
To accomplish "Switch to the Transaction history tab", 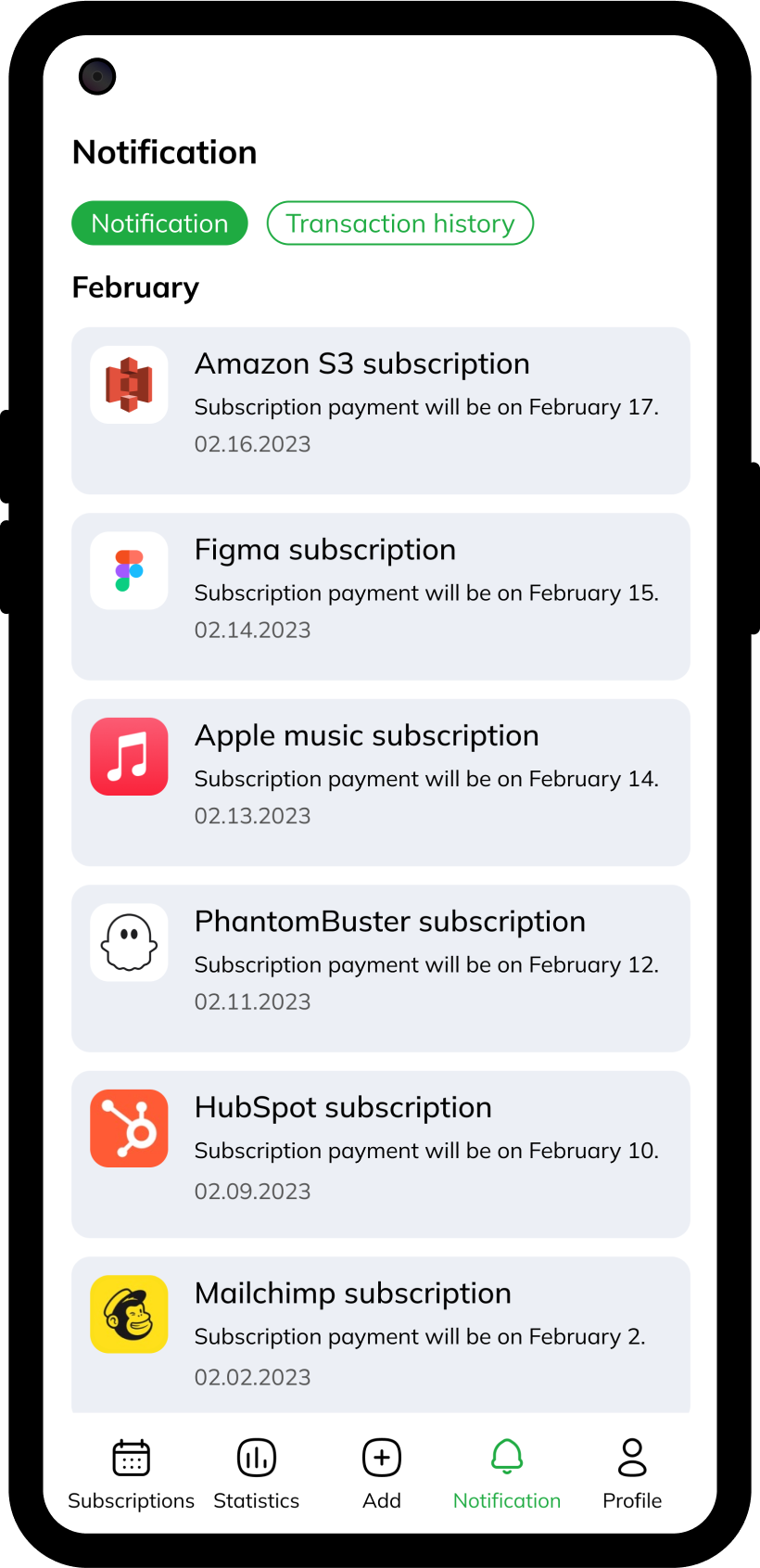I will coord(399,223).
